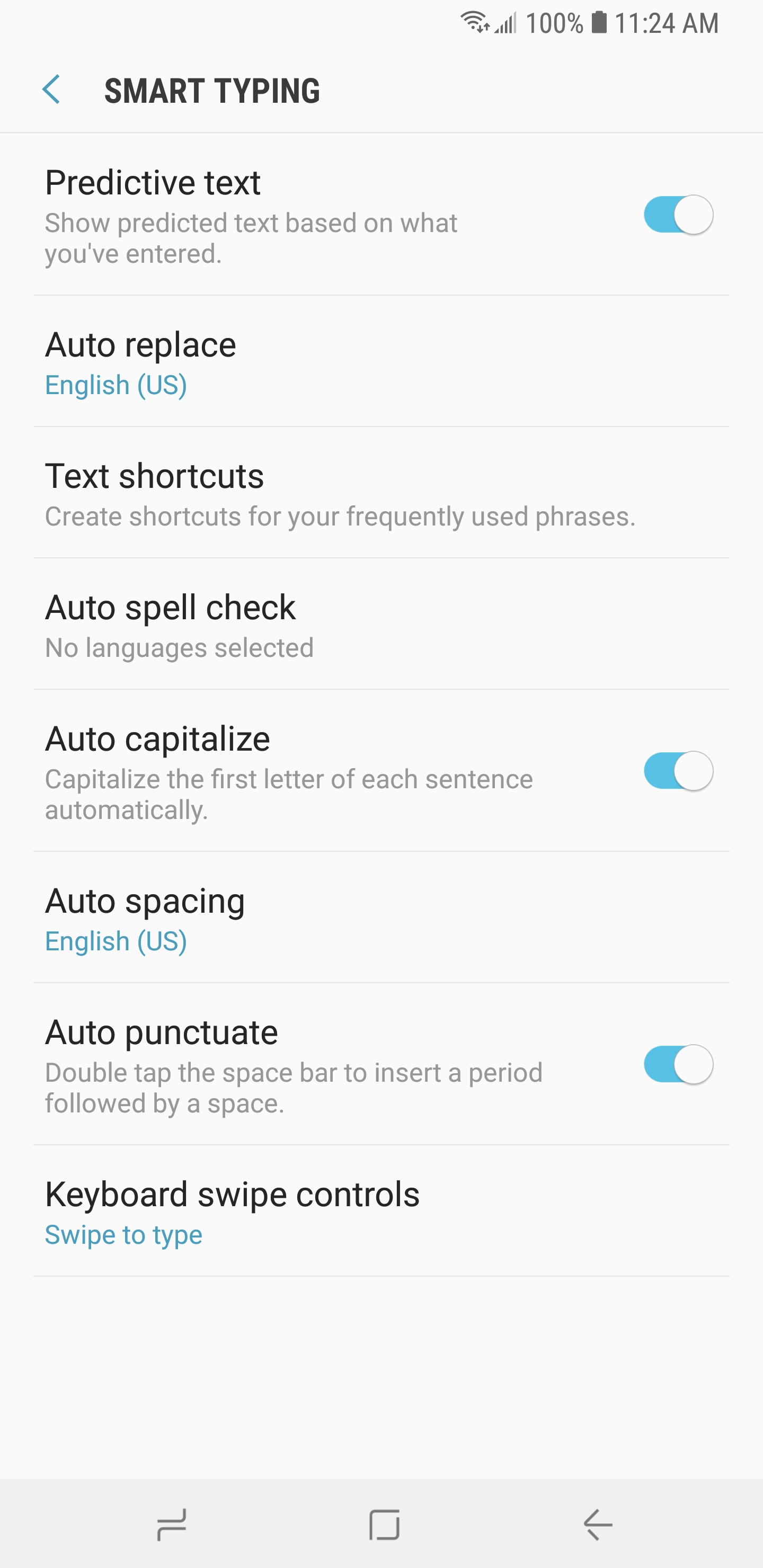Open Auto replace settings
Viewport: 763px width, 1568px height.
(381, 362)
